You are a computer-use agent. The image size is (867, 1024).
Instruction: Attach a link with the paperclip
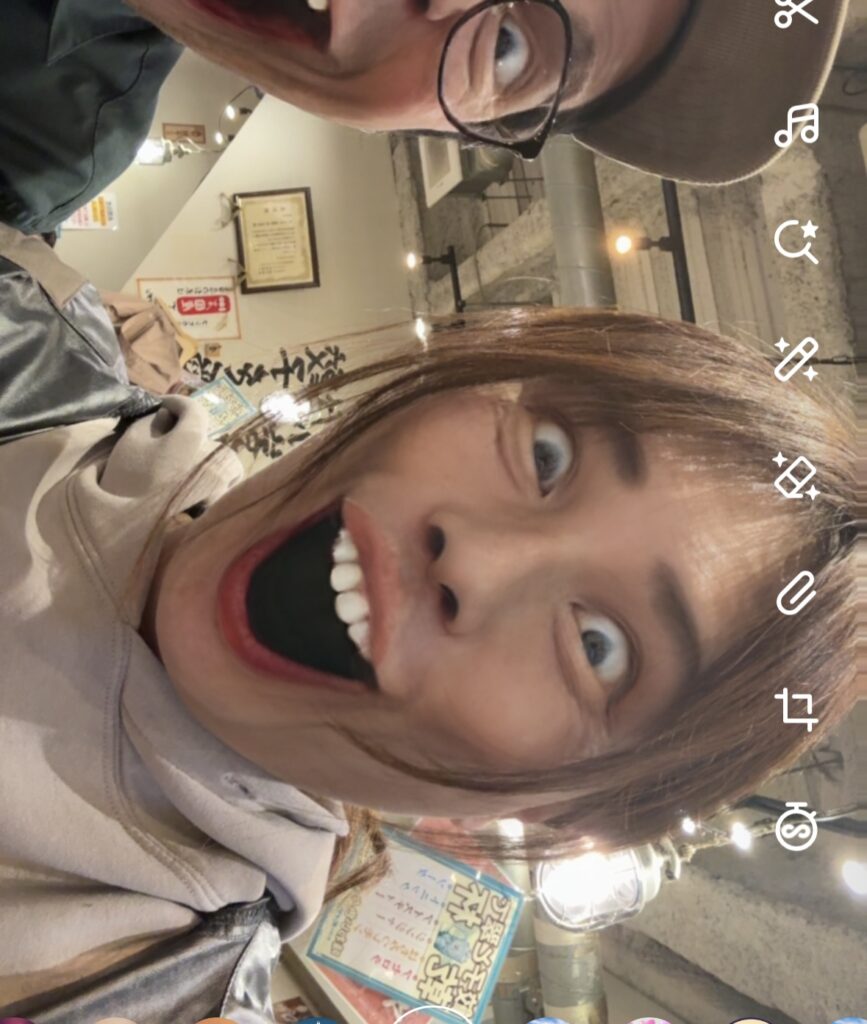coord(797,592)
